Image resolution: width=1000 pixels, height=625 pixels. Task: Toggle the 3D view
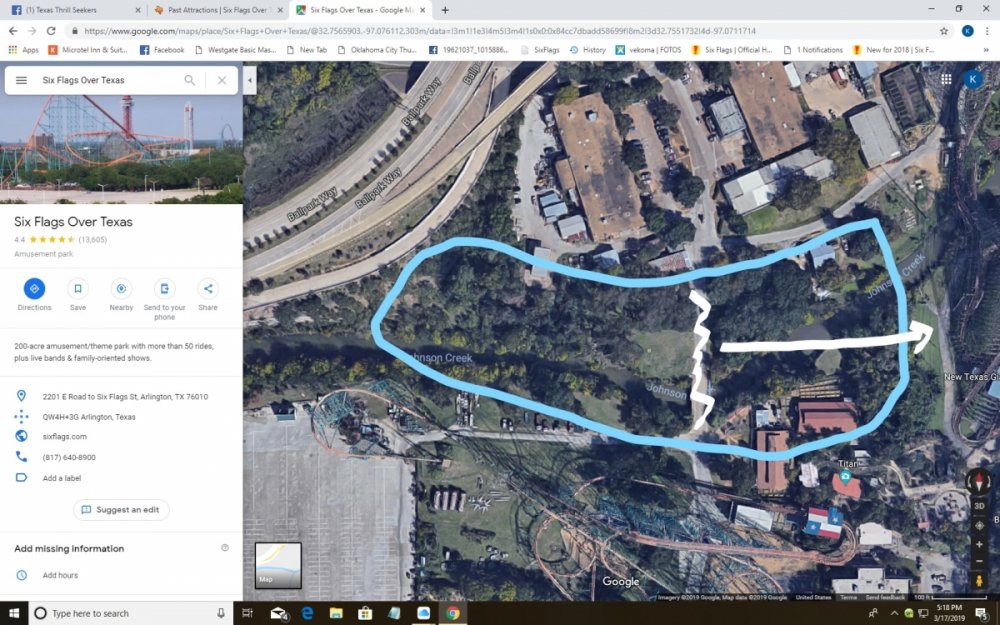click(979, 506)
